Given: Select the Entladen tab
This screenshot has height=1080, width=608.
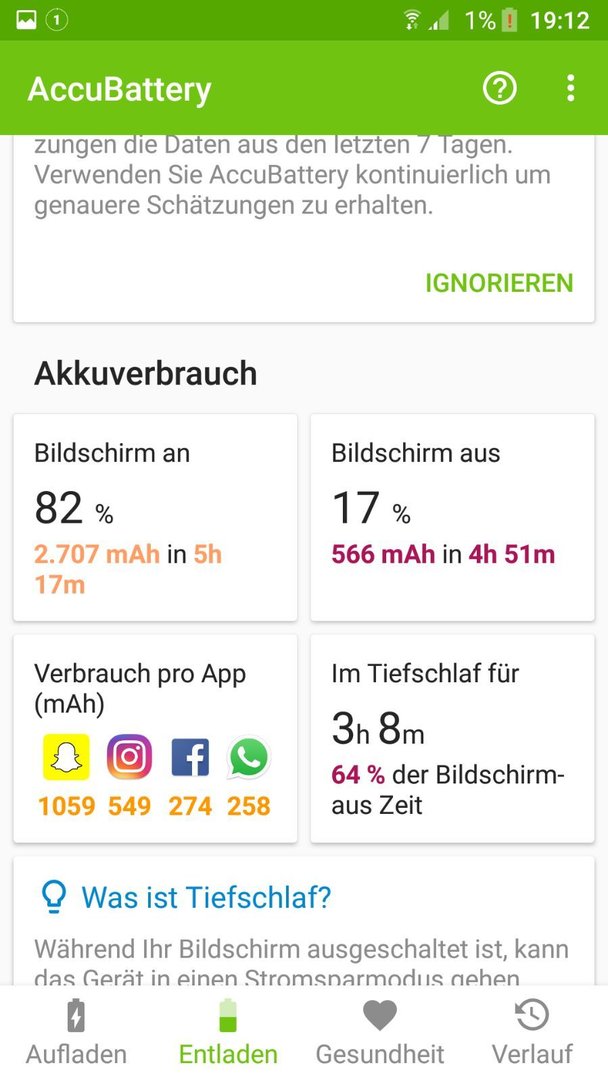Looking at the screenshot, I should [228, 1032].
